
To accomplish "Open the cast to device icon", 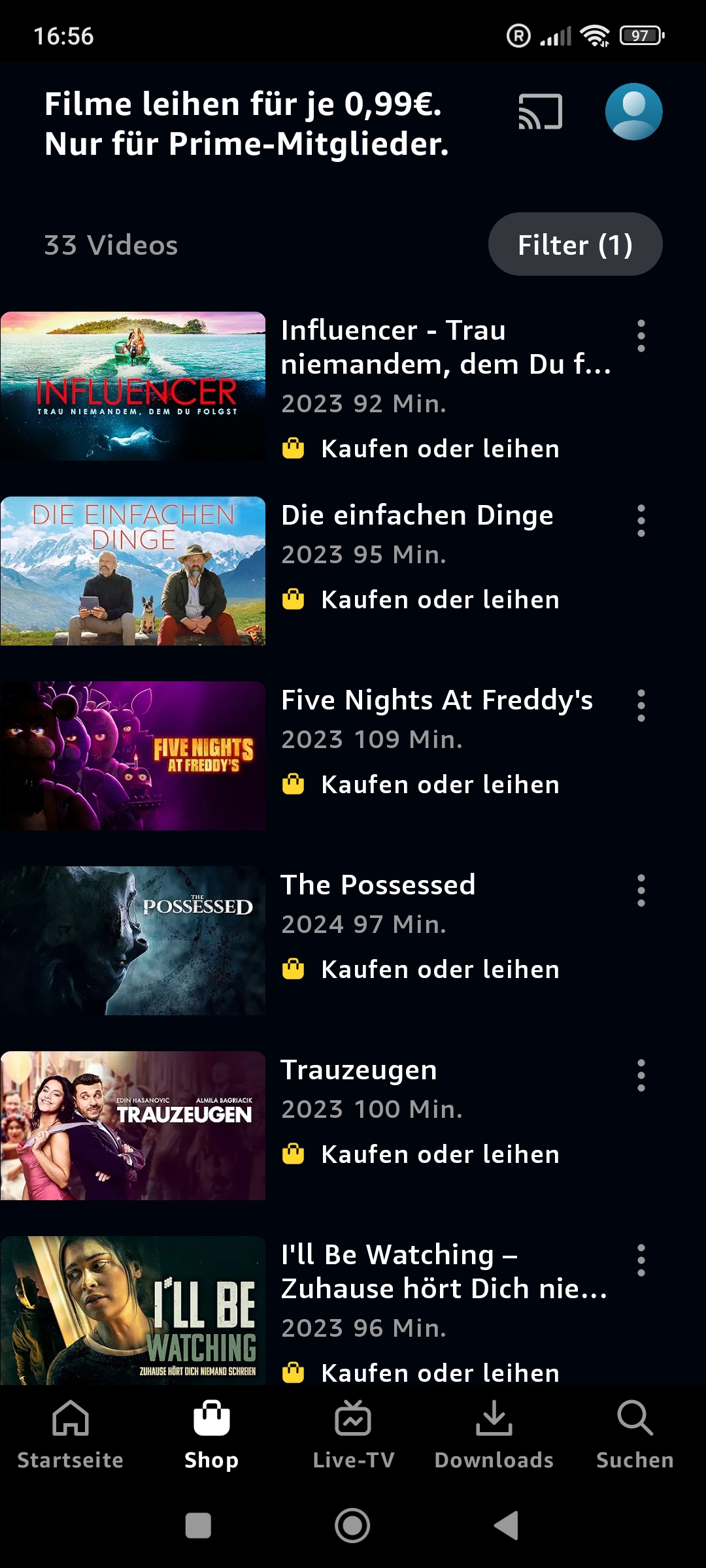I will tap(540, 112).
